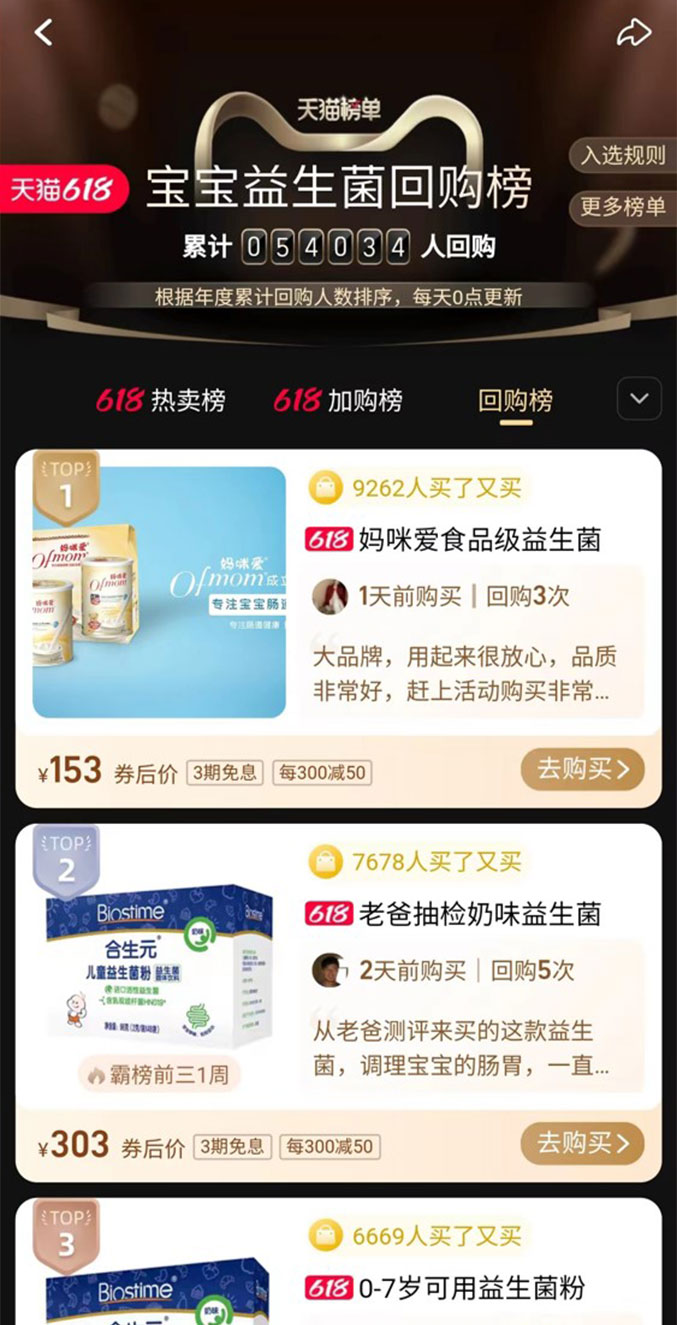The image size is (677, 1325).
Task: Open the 0-7岁可用益生菌粉 product card
Action: pyautogui.click(x=445, y=1287)
